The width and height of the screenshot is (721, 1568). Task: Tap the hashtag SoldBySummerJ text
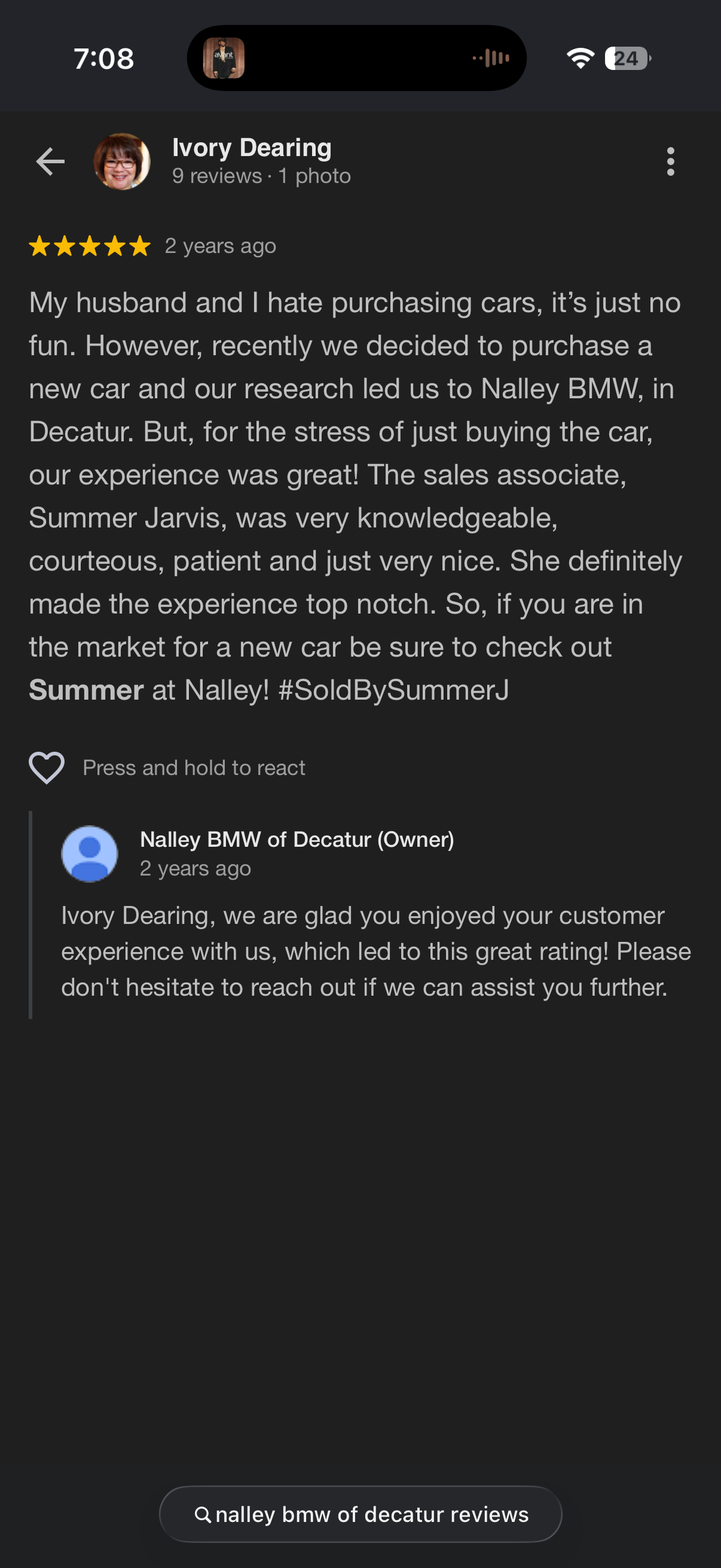pos(395,689)
